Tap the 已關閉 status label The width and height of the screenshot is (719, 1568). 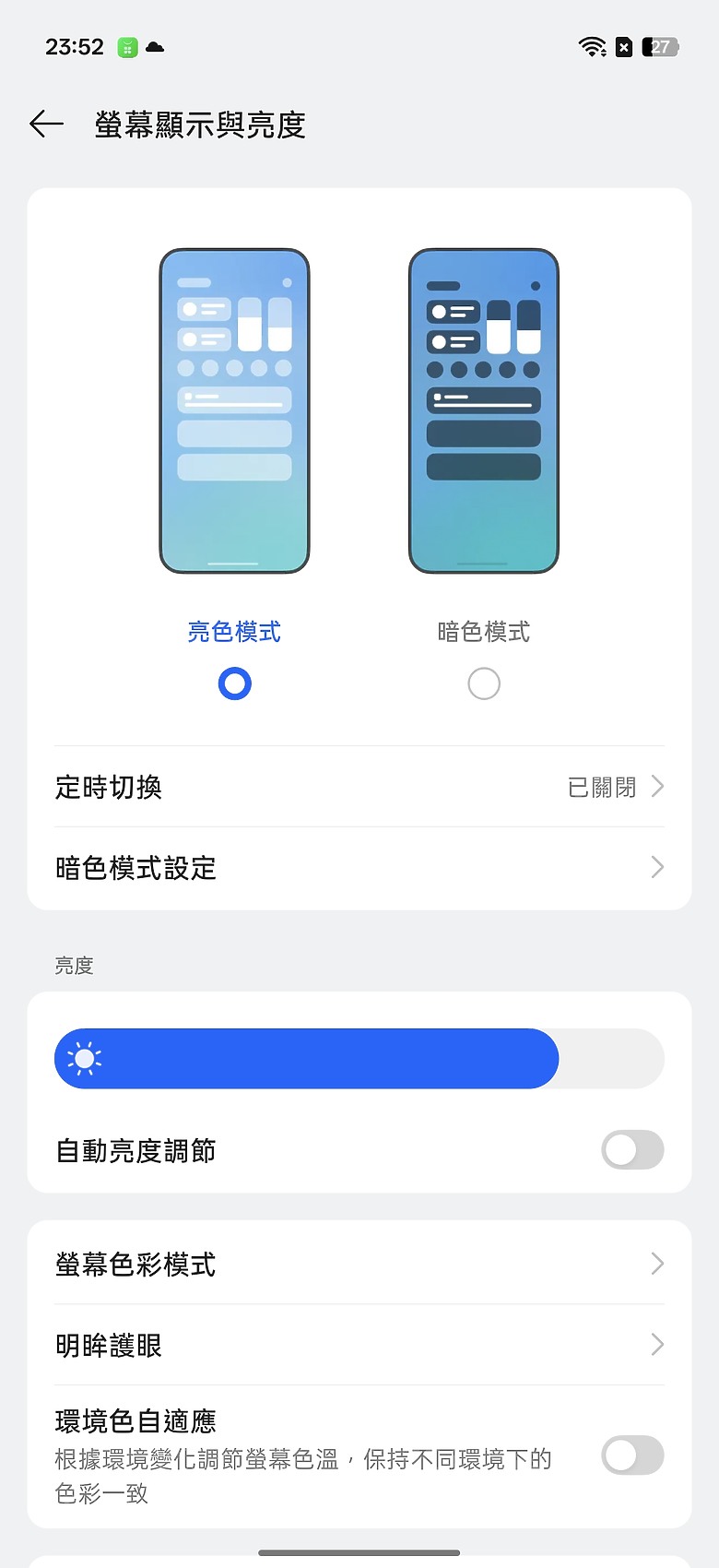click(600, 786)
